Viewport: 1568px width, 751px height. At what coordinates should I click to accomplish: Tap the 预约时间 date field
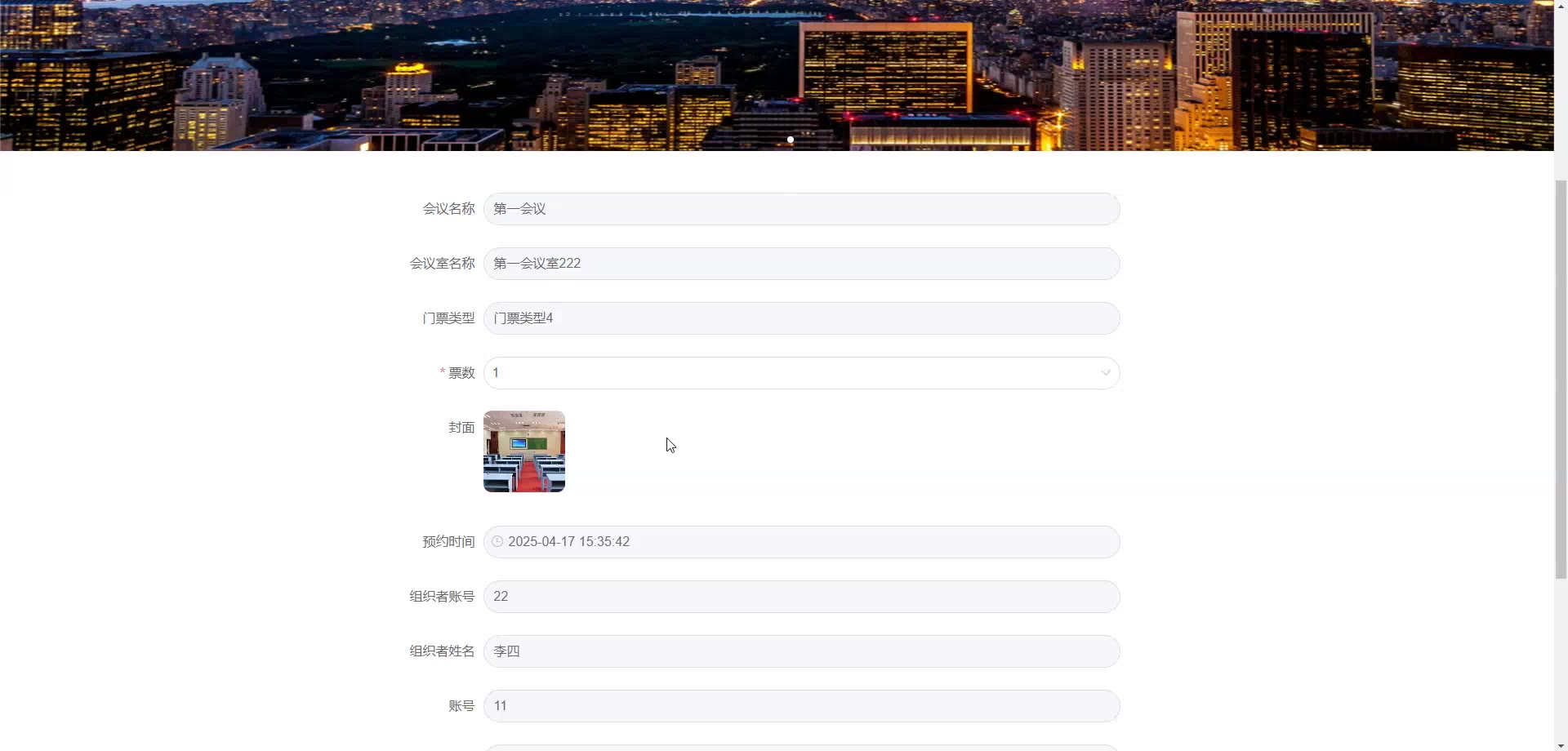[x=800, y=542]
